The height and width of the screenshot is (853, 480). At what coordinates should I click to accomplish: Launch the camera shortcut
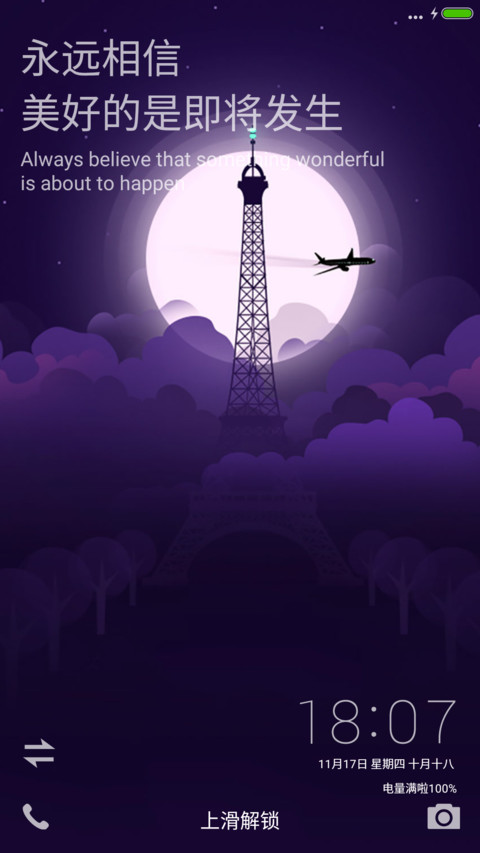pyautogui.click(x=444, y=816)
